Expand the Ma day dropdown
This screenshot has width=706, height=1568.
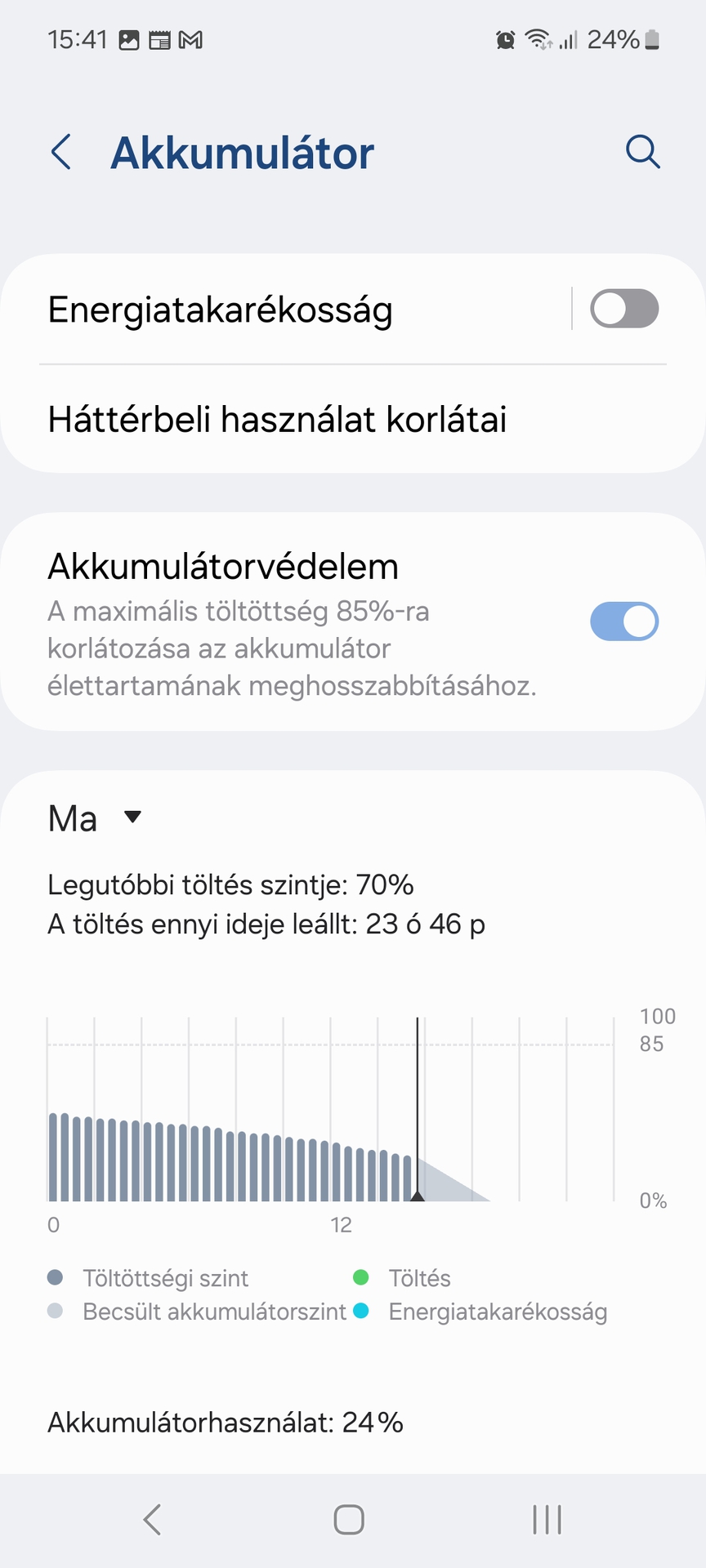pos(95,818)
